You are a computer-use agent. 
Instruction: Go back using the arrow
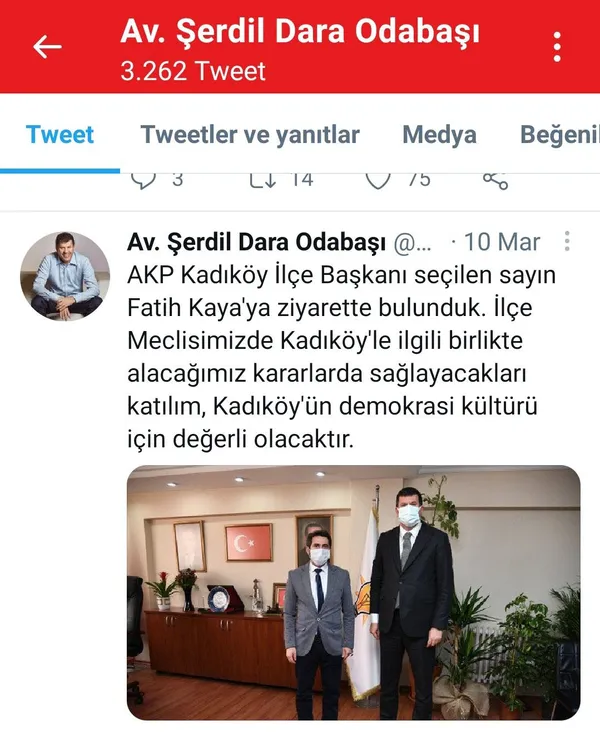[x=47, y=47]
